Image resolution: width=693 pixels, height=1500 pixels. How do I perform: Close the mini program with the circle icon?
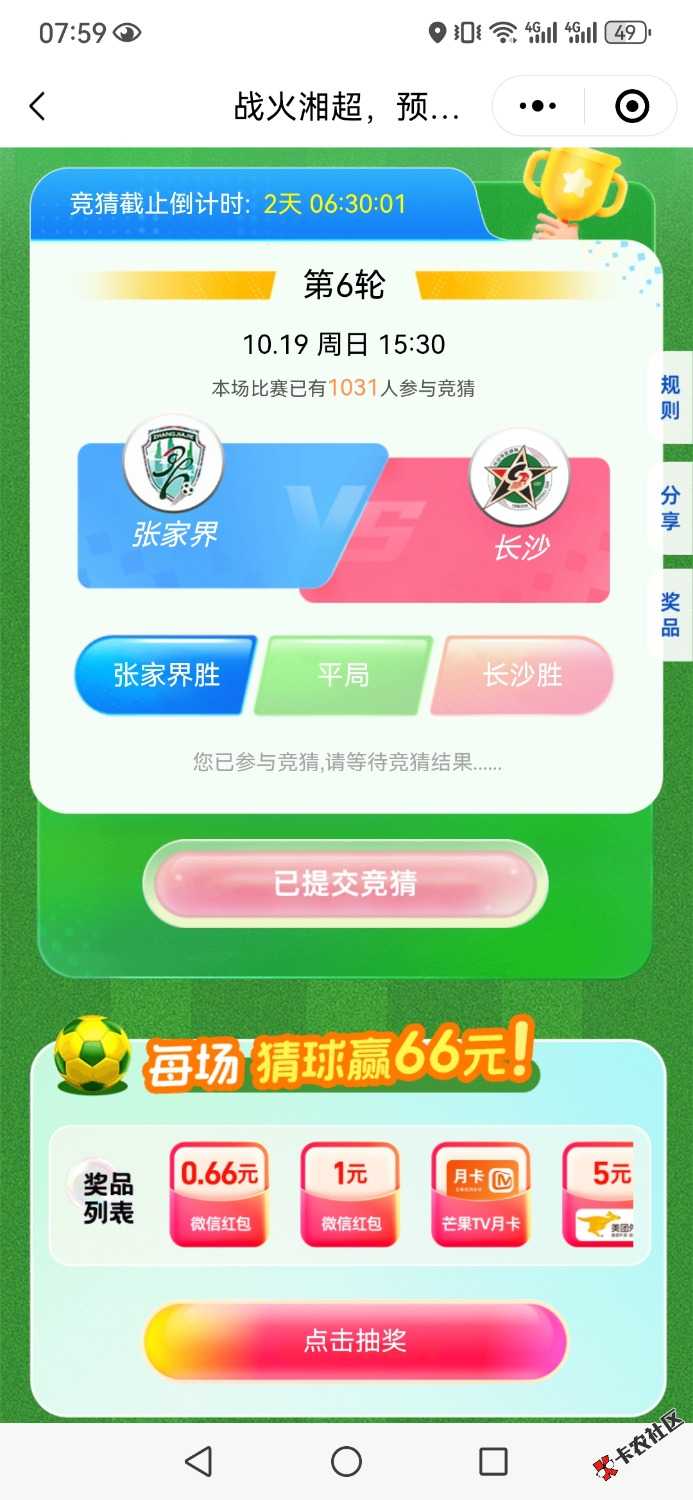coord(632,106)
